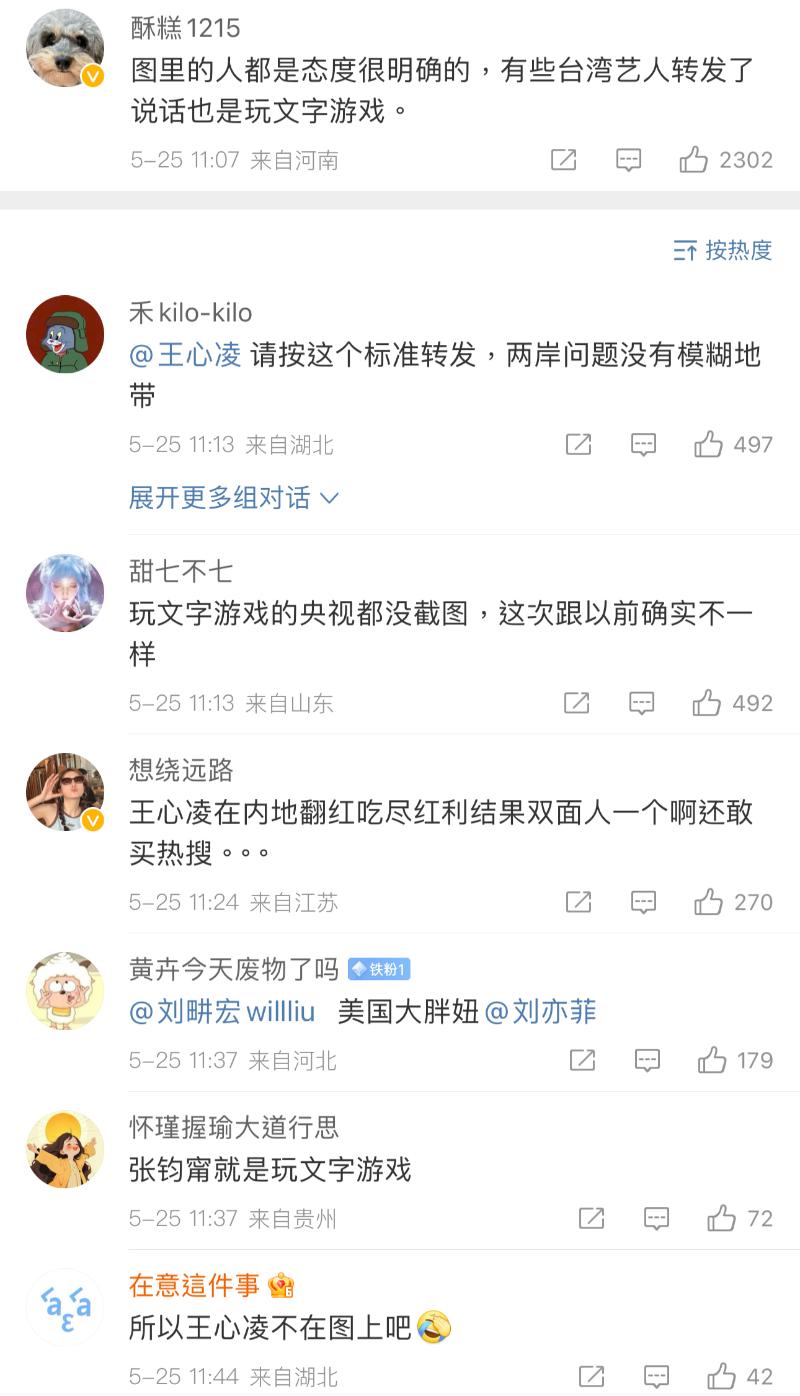Like 怀瑾握瑜大道行思's comment
This screenshot has height=1396, width=800.
721,1218
